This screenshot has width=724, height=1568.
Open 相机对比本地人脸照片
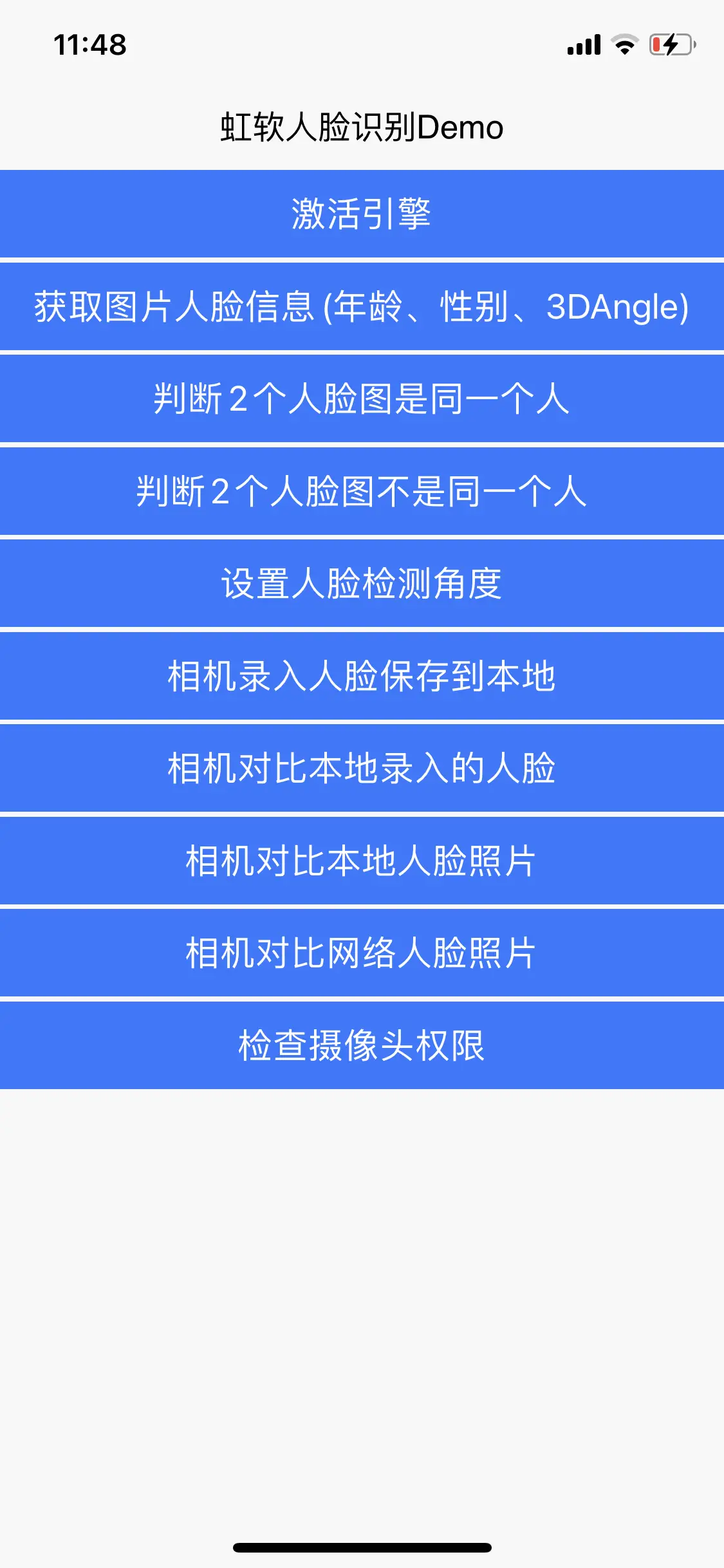[x=362, y=861]
